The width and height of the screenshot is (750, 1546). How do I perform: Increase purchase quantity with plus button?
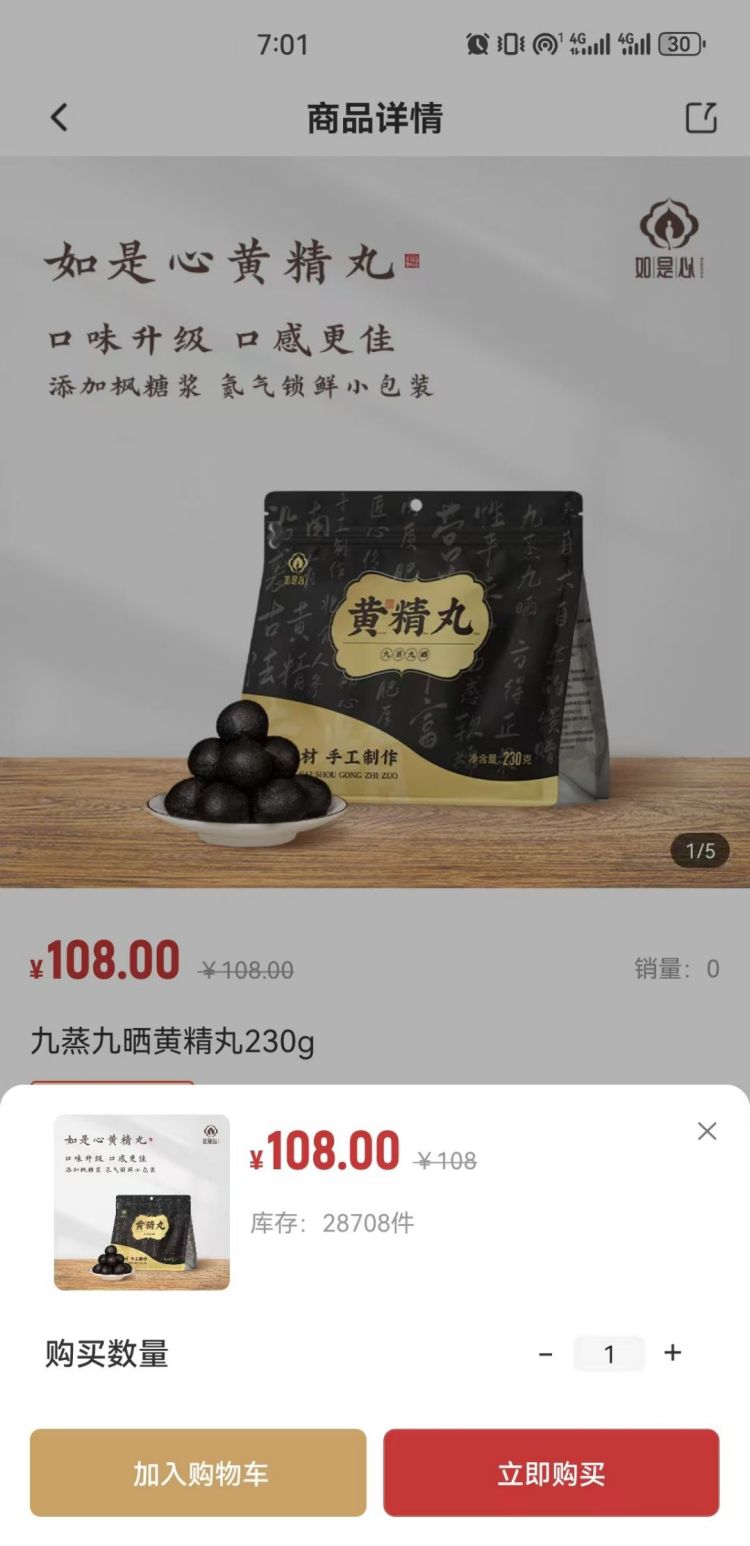673,1353
